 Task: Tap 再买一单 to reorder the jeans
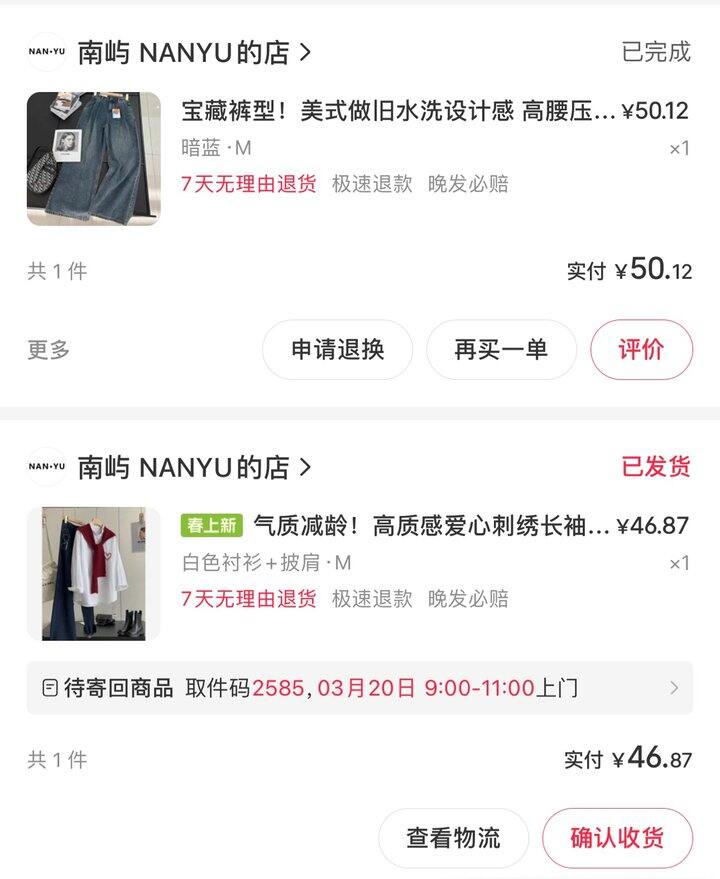pyautogui.click(x=501, y=350)
